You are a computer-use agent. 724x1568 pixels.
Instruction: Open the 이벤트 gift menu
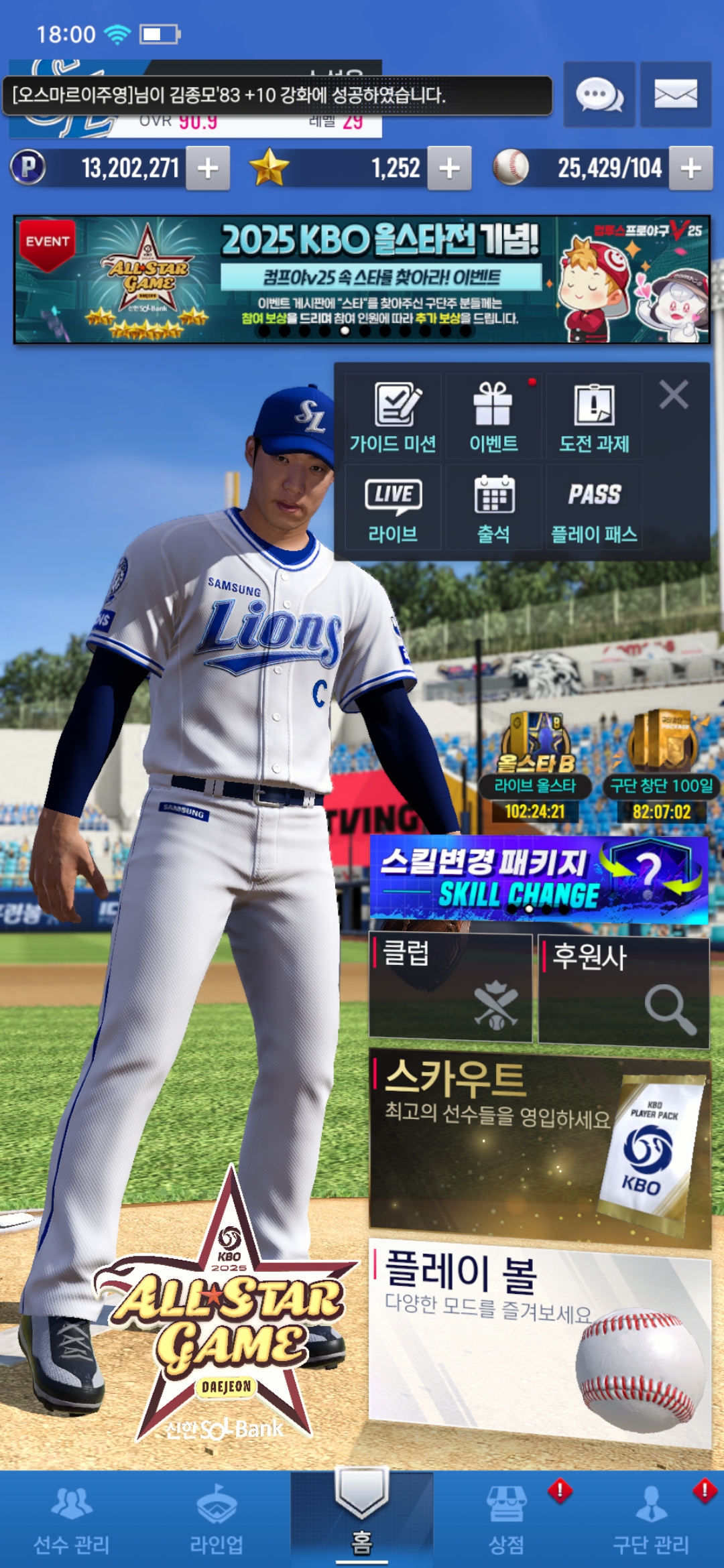[493, 417]
